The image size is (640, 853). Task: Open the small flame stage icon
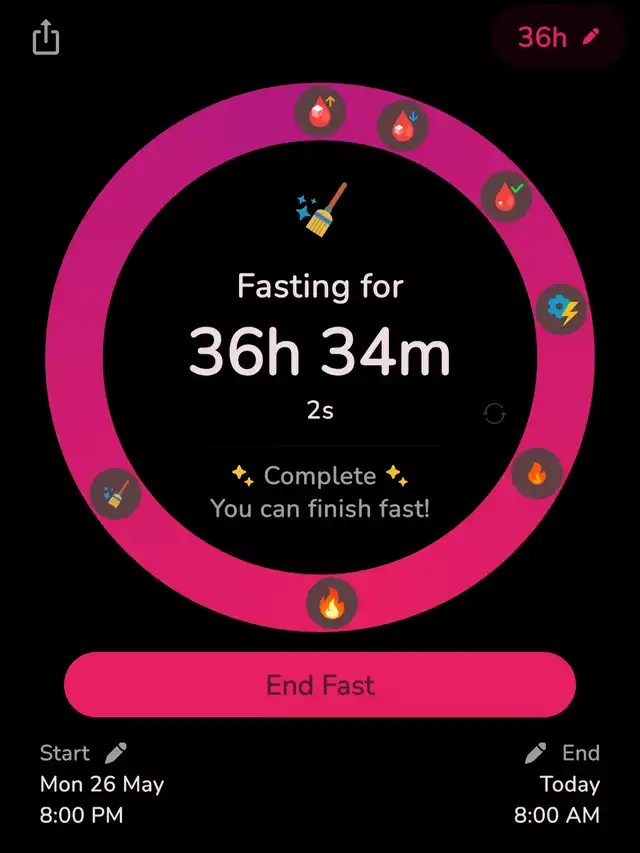[537, 473]
